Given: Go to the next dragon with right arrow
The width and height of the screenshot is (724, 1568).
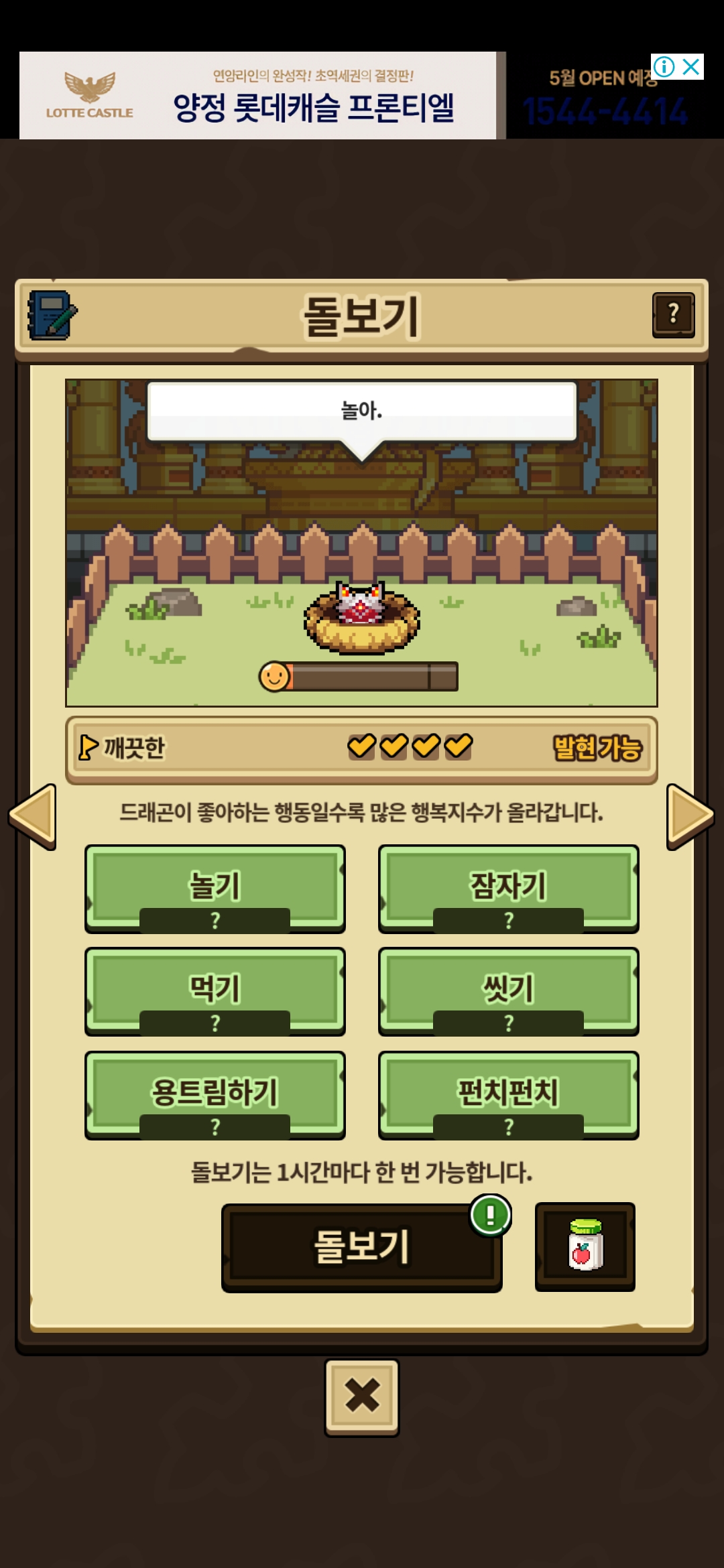Looking at the screenshot, I should [690, 816].
